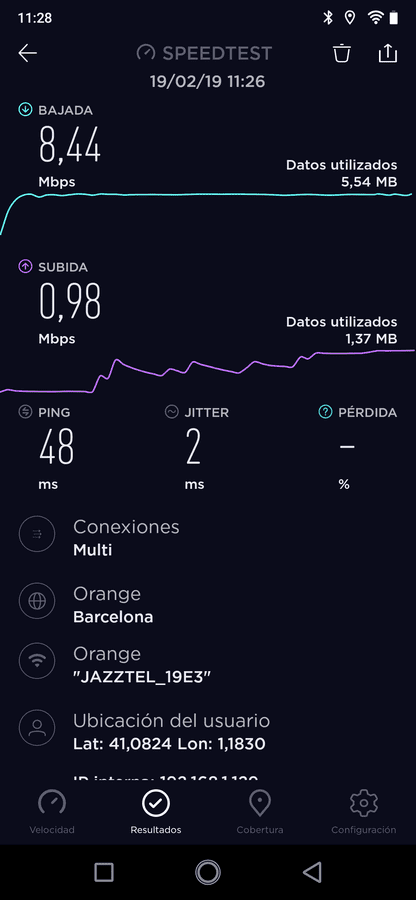Switch to the Resultados tab

coord(156,812)
